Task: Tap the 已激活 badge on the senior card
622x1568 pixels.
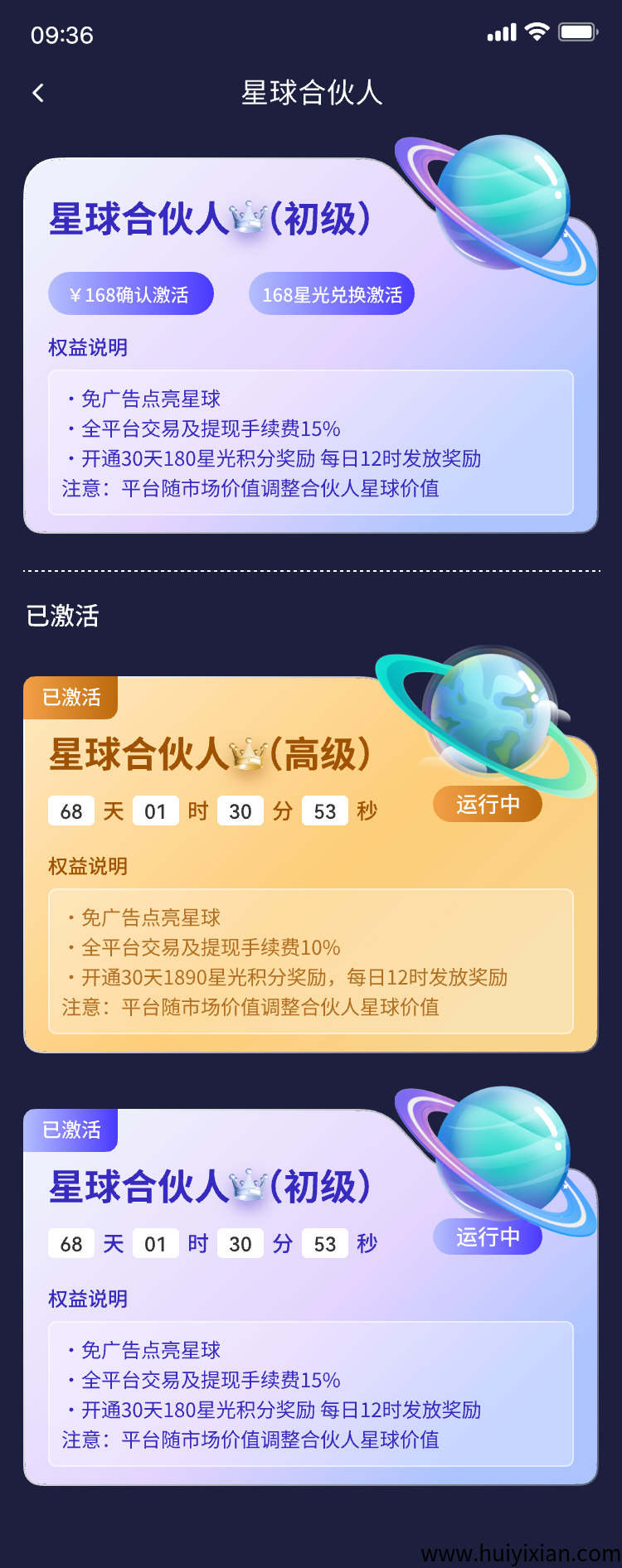Action: tap(70, 698)
